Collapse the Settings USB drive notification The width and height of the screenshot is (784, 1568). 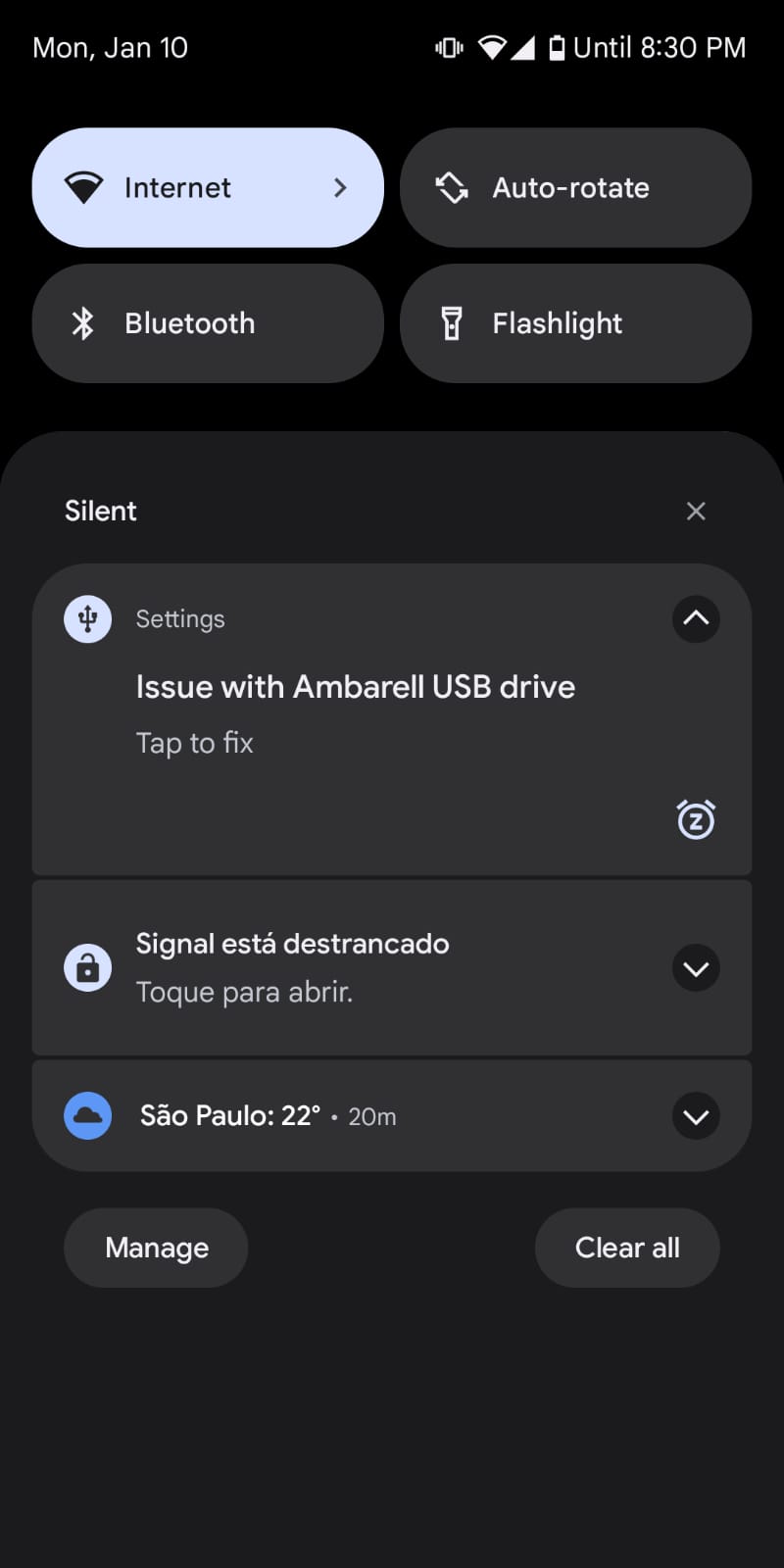696,618
